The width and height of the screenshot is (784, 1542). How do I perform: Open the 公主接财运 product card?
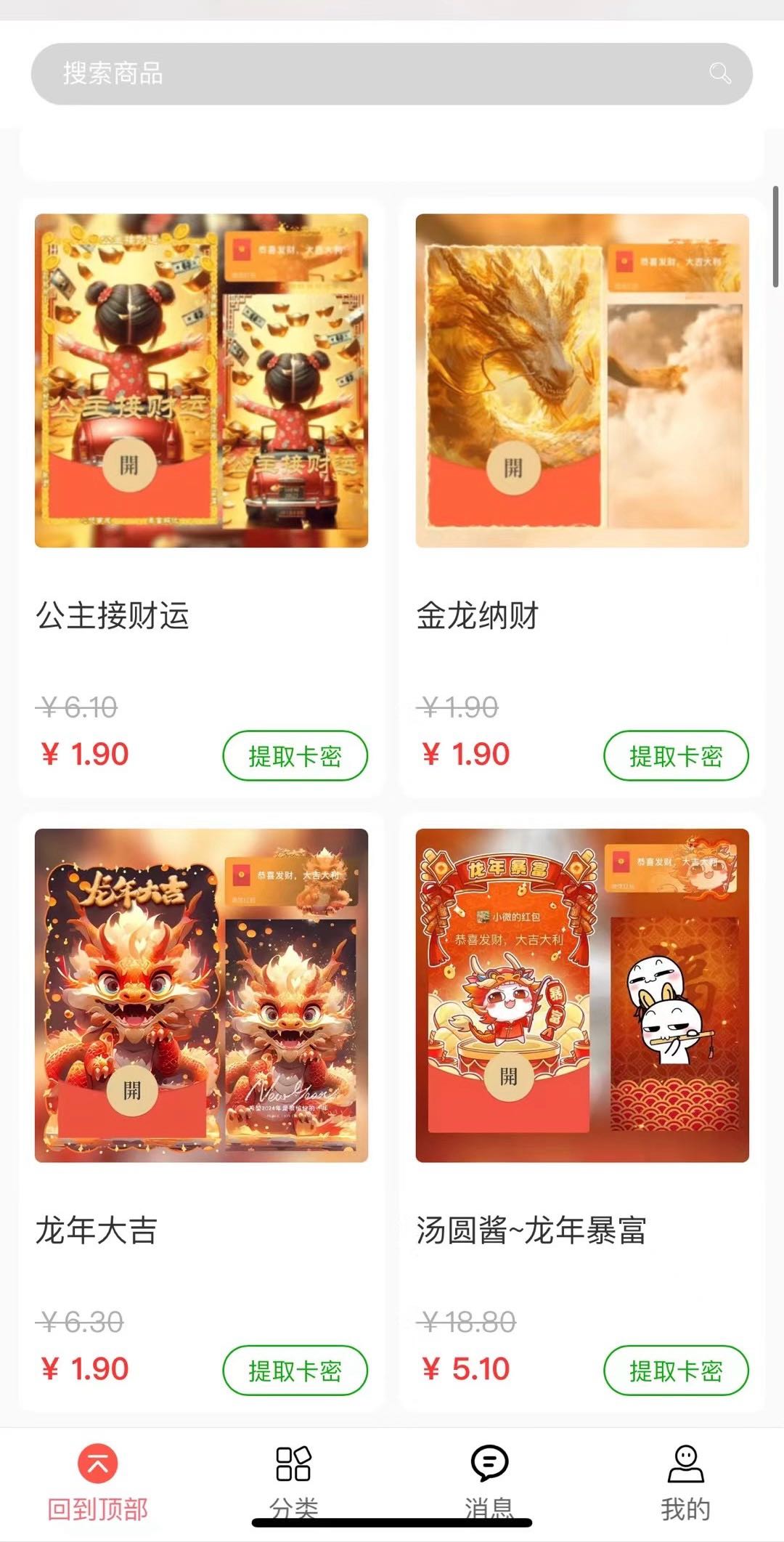[201, 381]
